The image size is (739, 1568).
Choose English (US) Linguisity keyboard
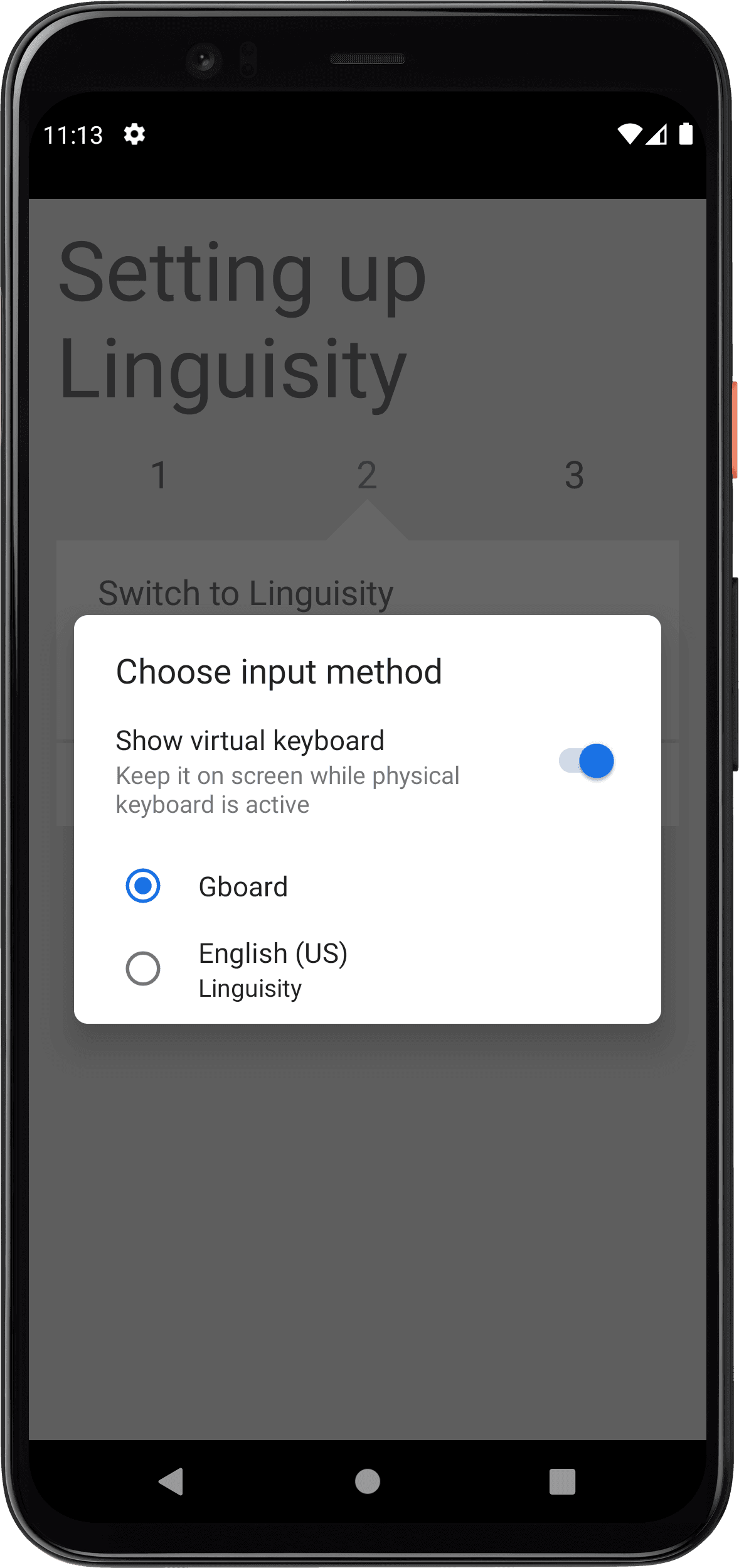pyautogui.click(x=143, y=969)
